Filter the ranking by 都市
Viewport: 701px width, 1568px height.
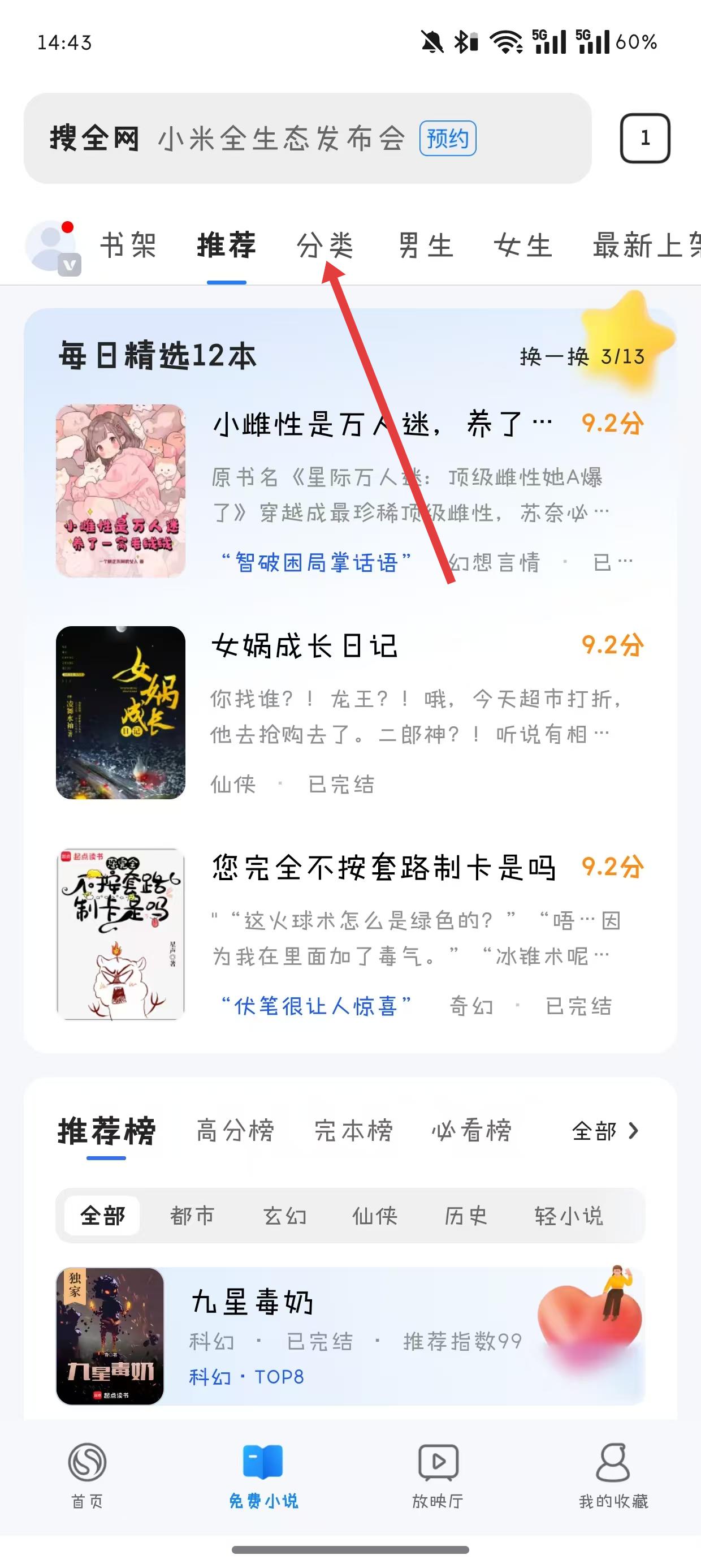pos(192,1216)
